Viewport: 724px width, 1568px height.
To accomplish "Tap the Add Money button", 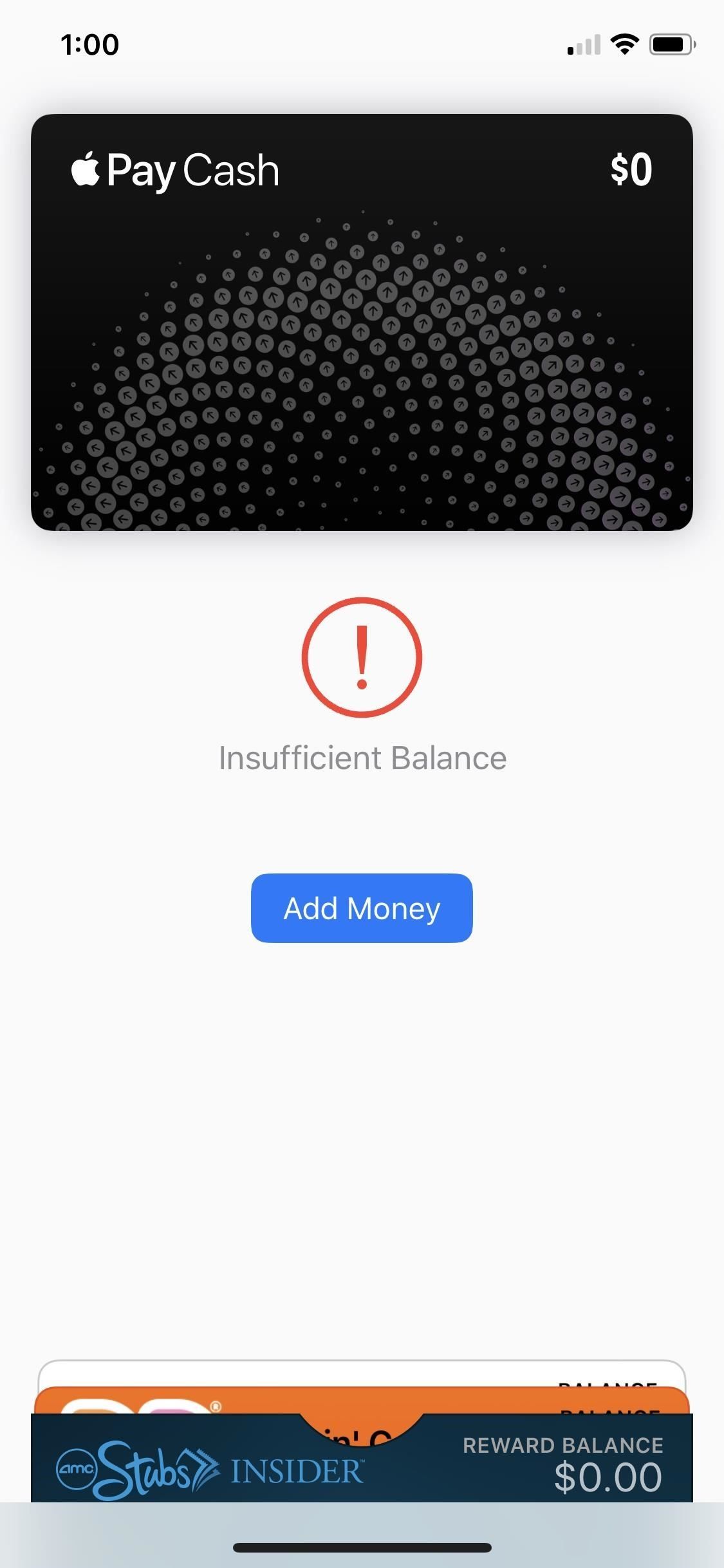I will click(x=362, y=908).
